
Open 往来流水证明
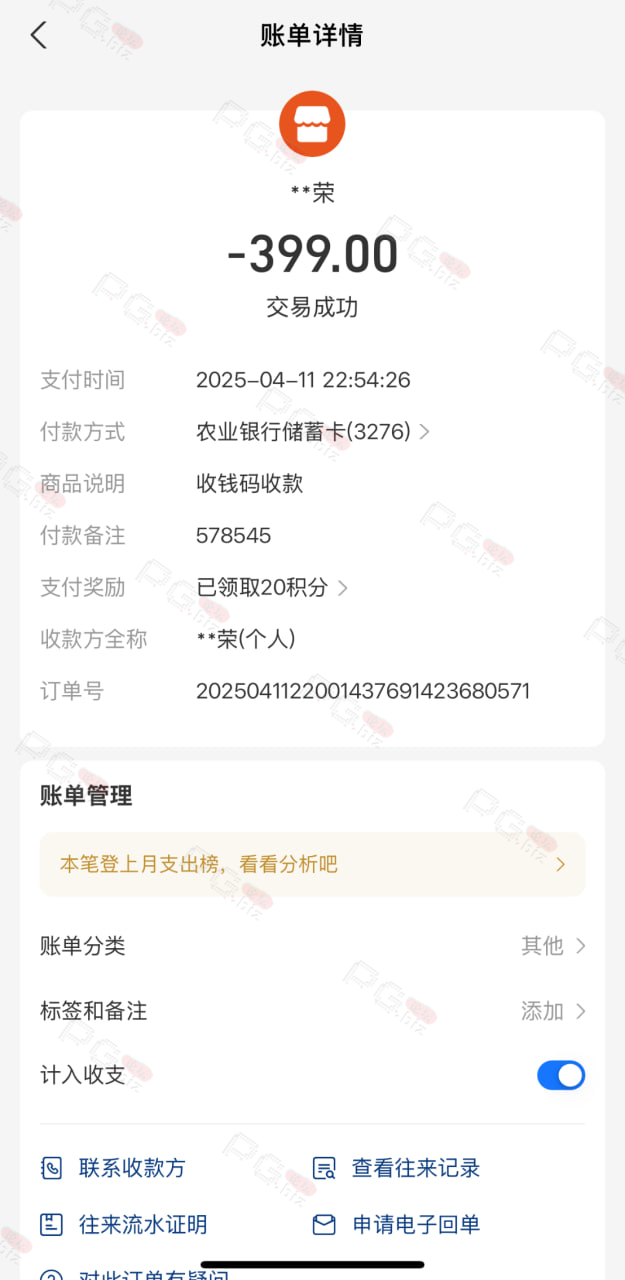coord(123,1224)
